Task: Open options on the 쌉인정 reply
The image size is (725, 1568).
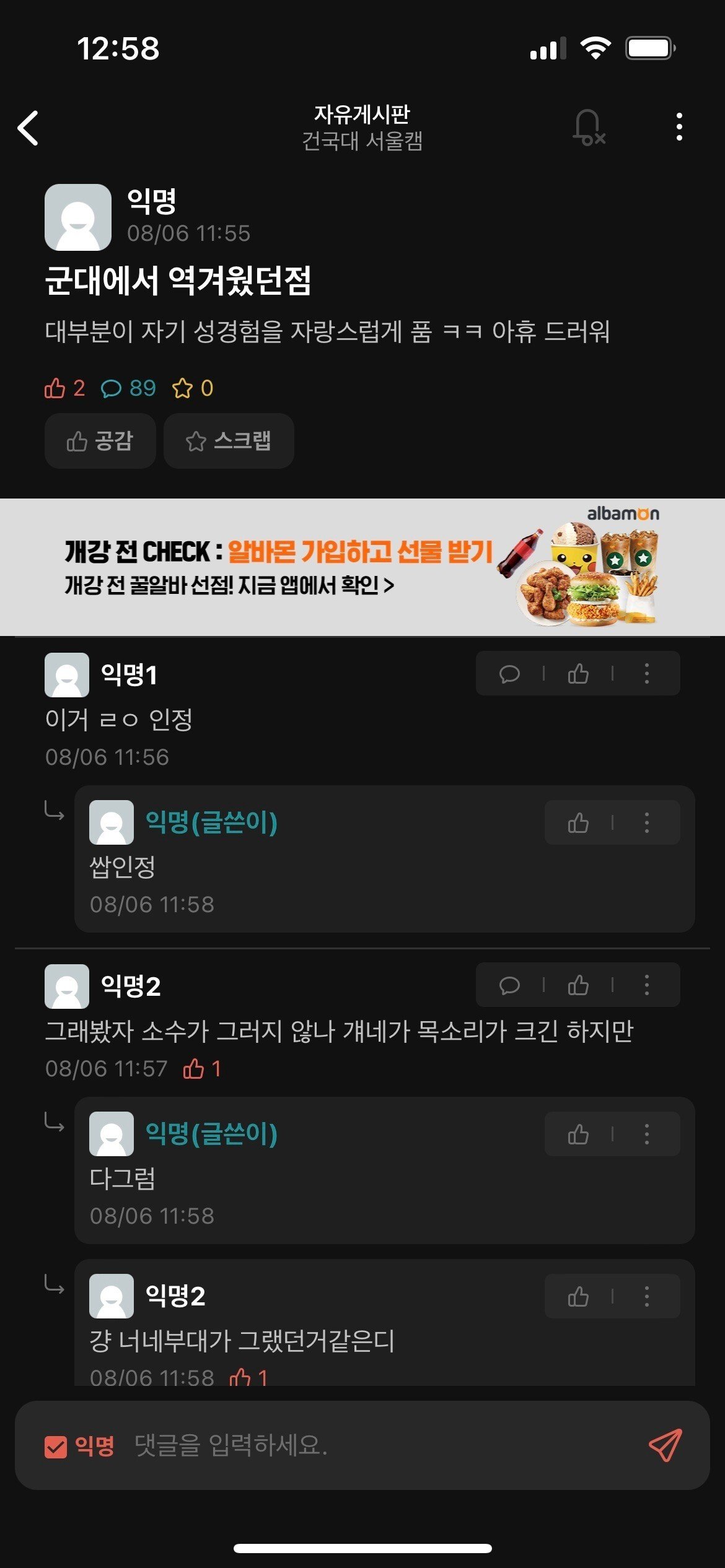Action: (647, 823)
